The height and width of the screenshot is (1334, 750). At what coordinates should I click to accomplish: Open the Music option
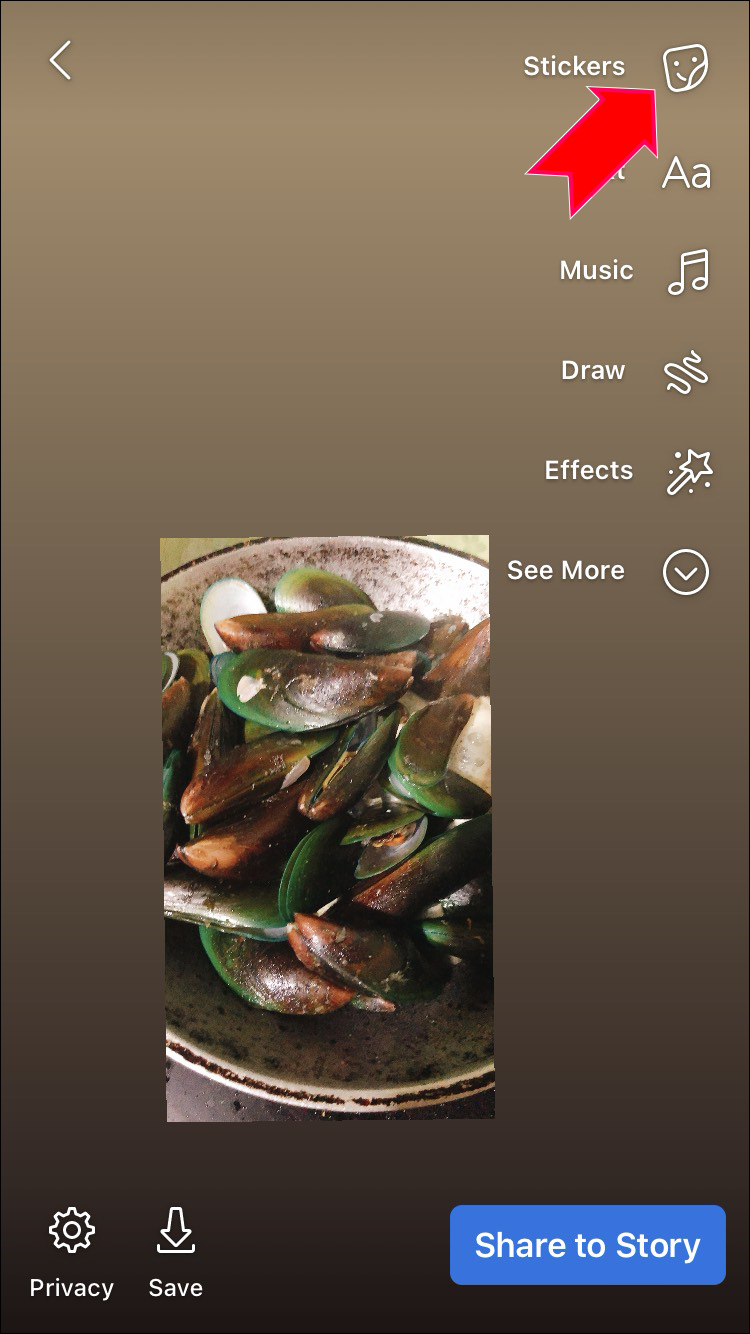[x=687, y=271]
